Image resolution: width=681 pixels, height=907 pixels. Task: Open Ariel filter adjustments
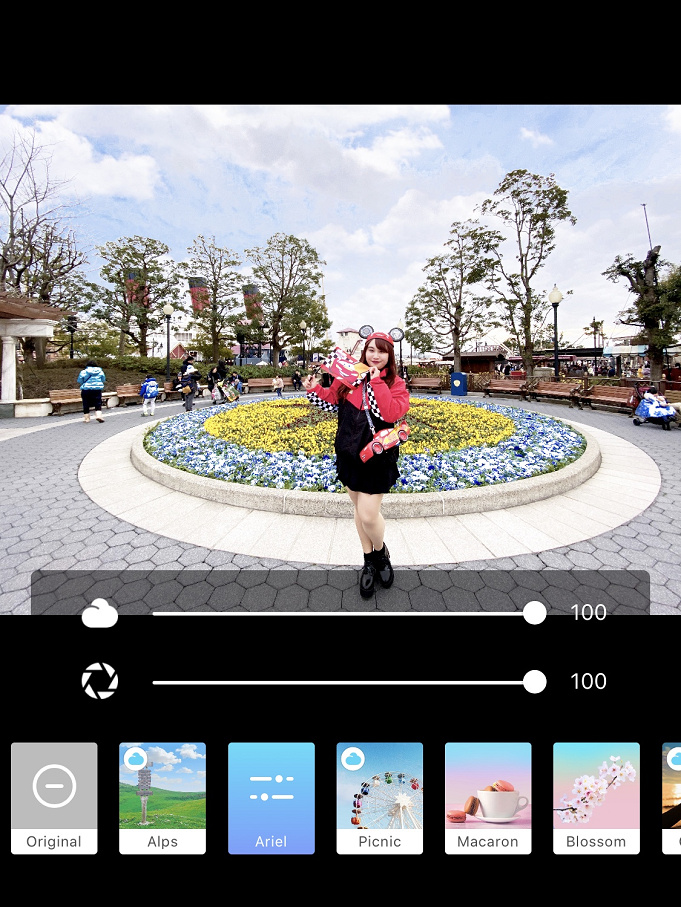271,797
